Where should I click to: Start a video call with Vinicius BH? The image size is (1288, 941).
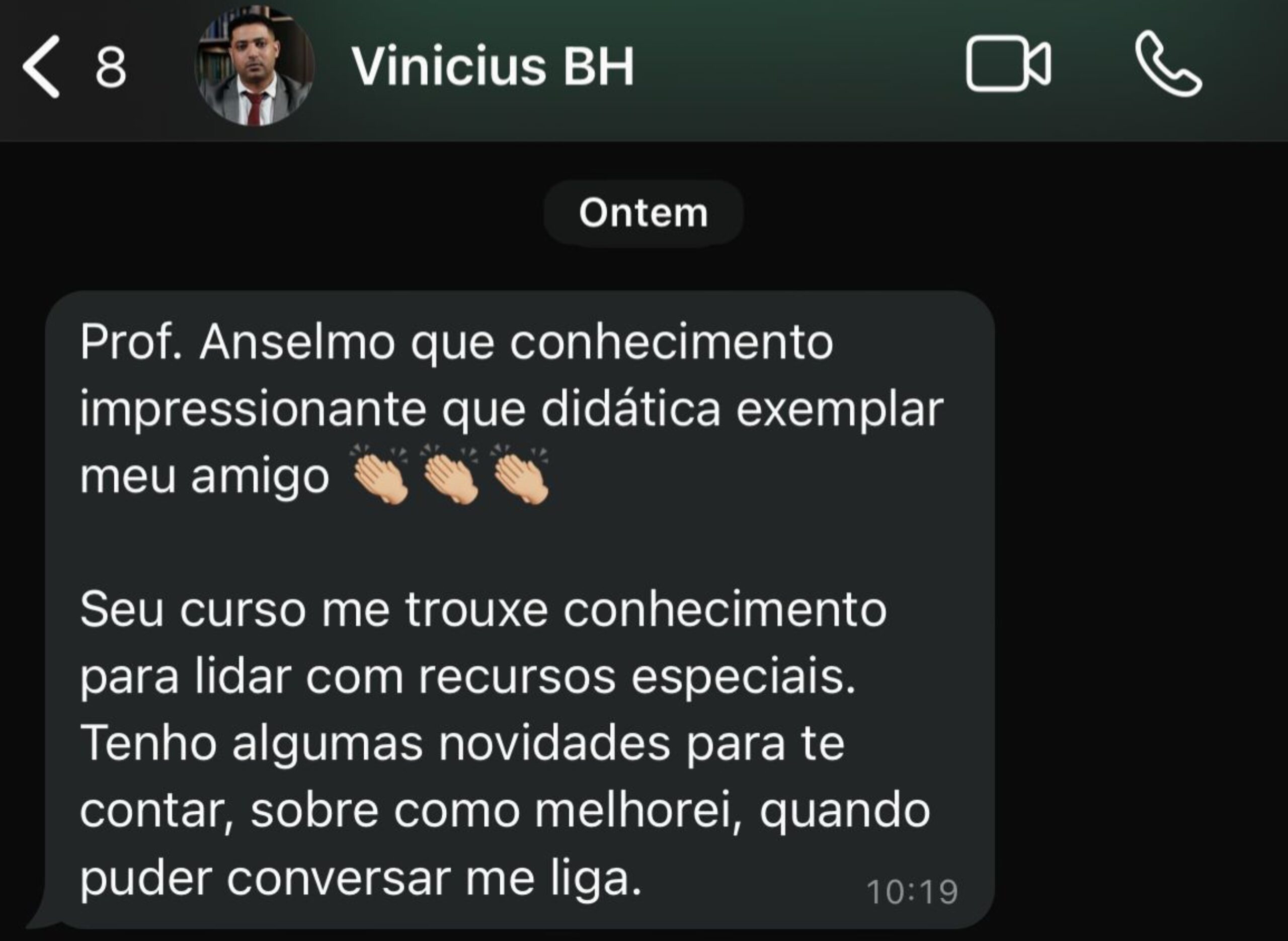(1008, 64)
